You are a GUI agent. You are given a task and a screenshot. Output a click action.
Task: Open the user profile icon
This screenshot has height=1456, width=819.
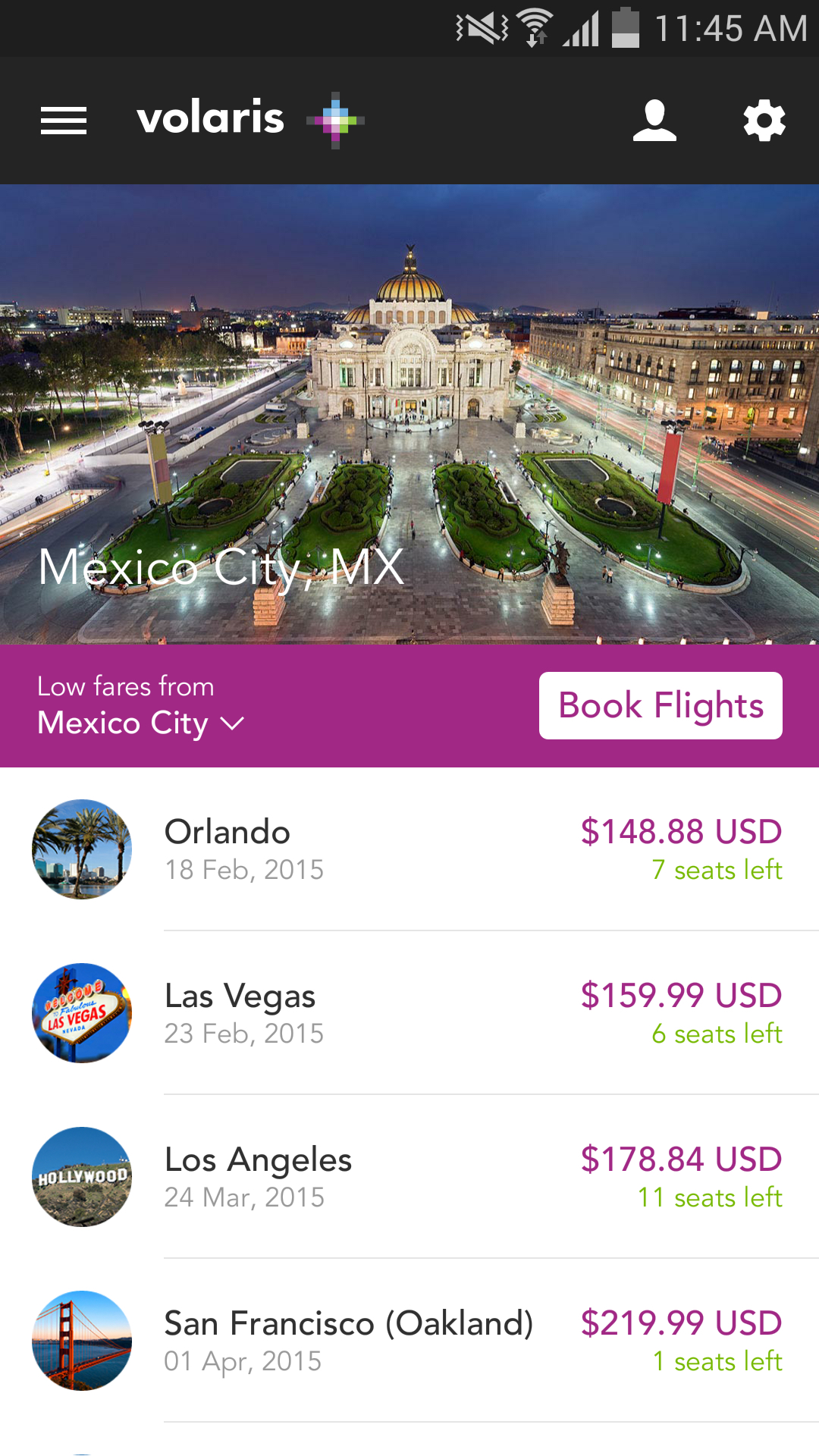655,120
